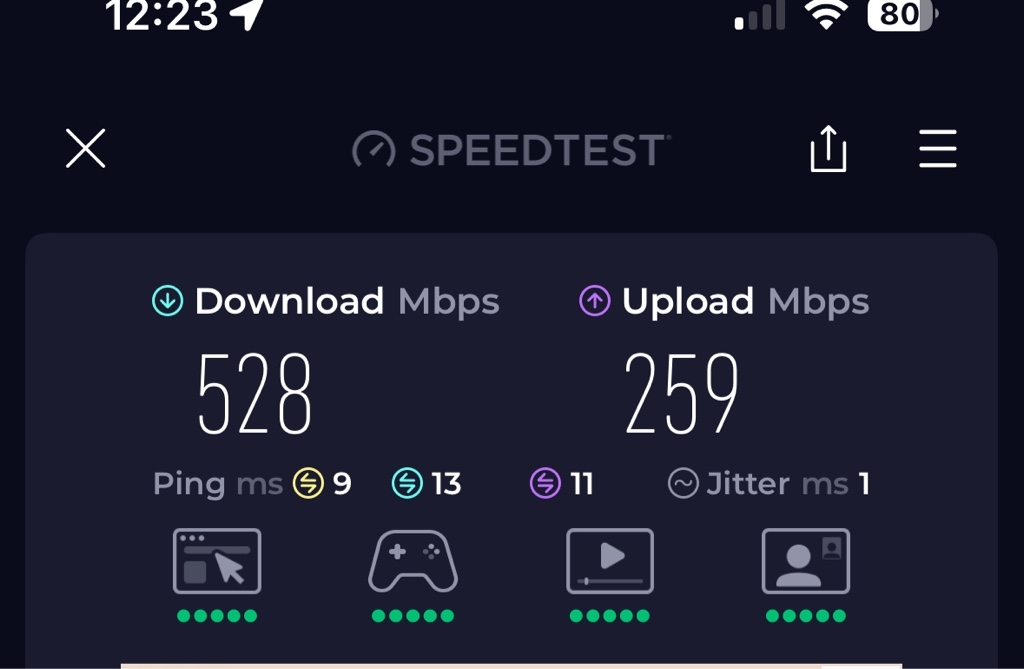View video streaming experience rating
The height and width of the screenshot is (669, 1024).
click(610, 562)
